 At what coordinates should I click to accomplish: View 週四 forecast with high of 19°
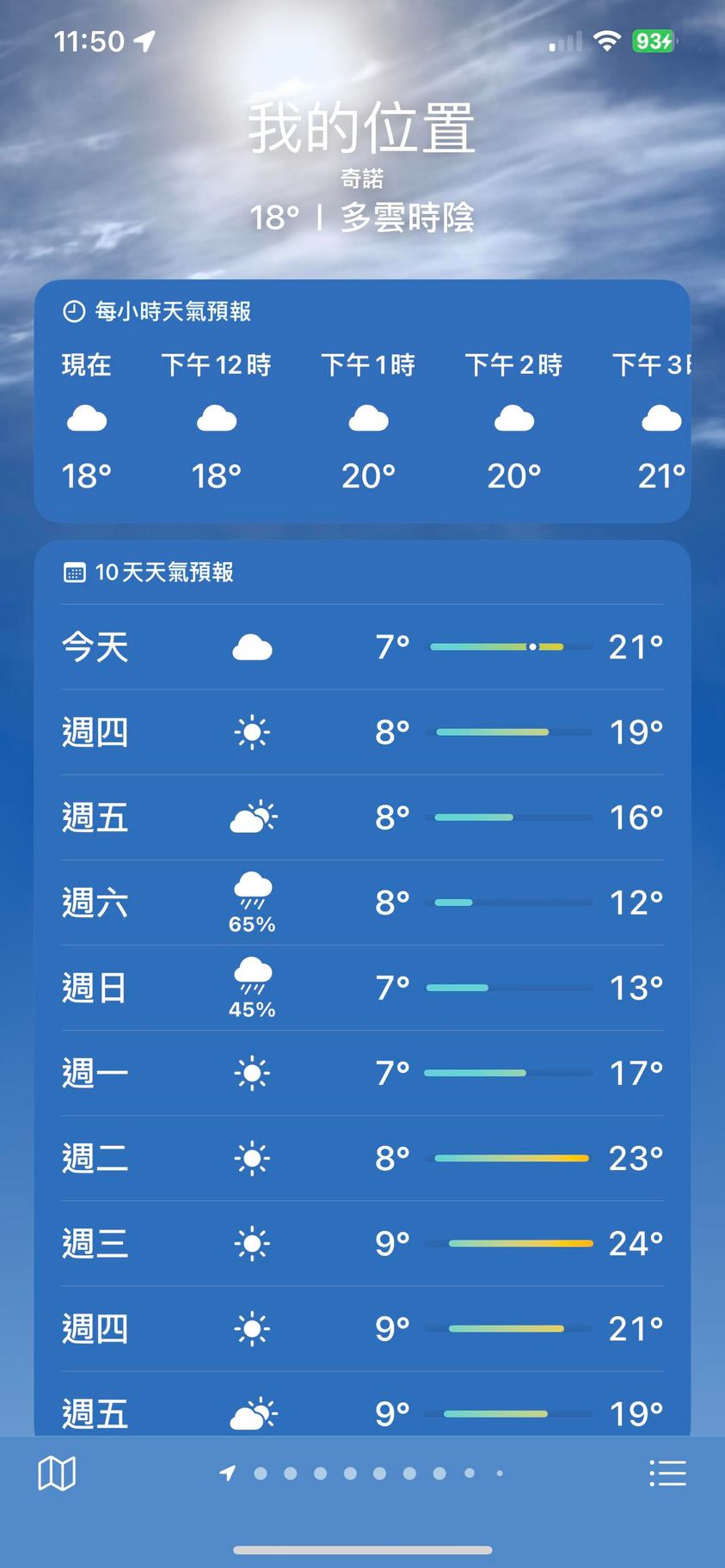click(362, 732)
